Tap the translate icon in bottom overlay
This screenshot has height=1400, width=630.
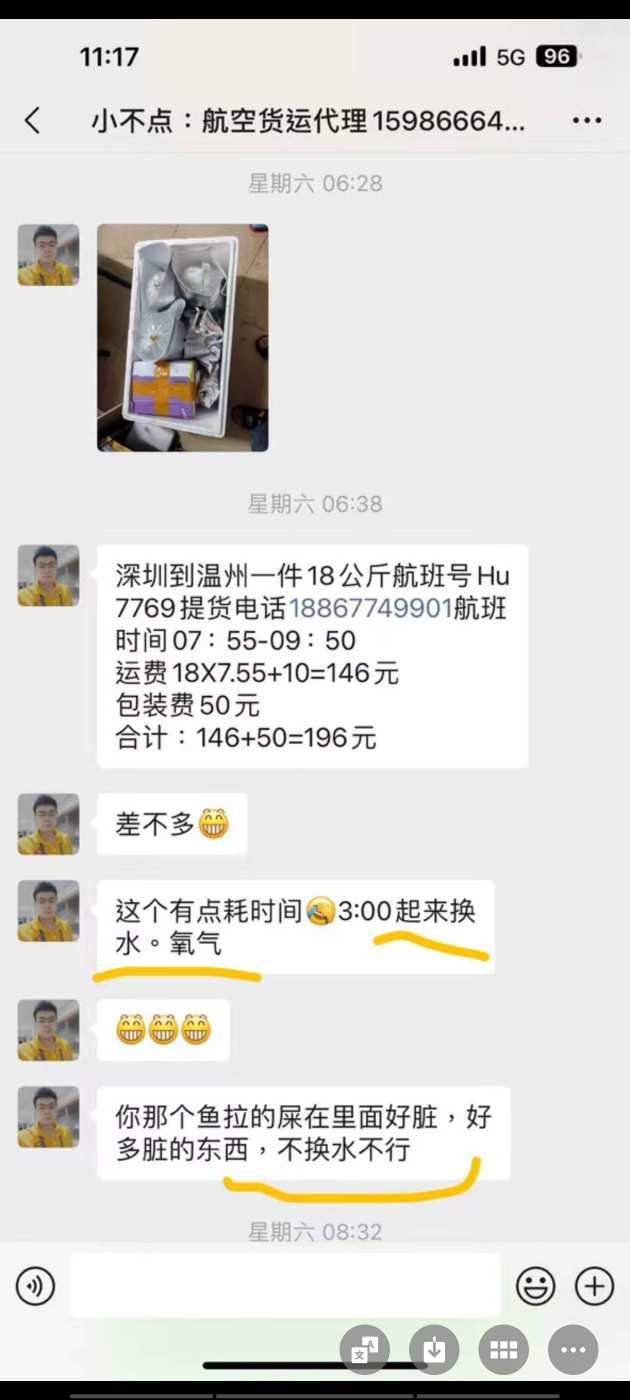click(x=364, y=1350)
